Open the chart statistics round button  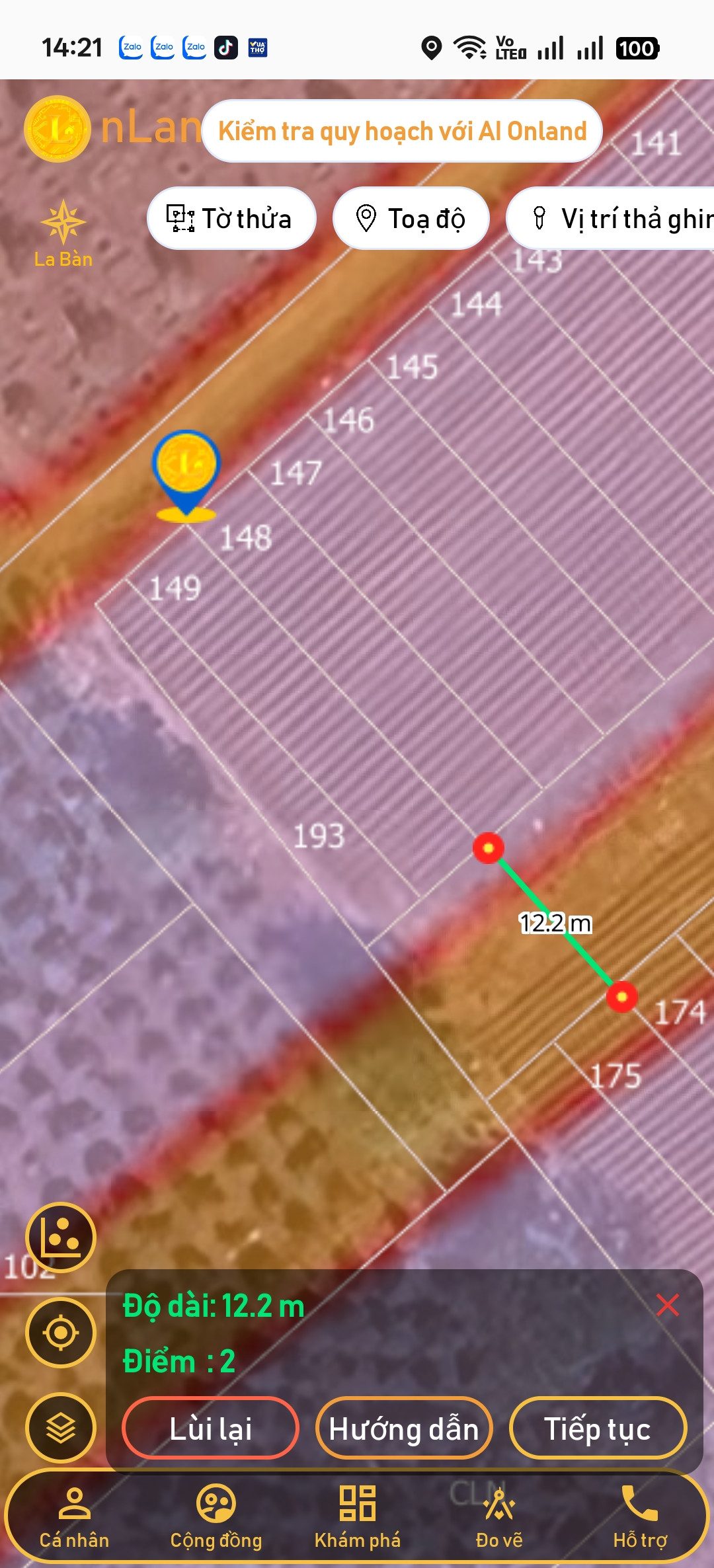pyautogui.click(x=61, y=1237)
